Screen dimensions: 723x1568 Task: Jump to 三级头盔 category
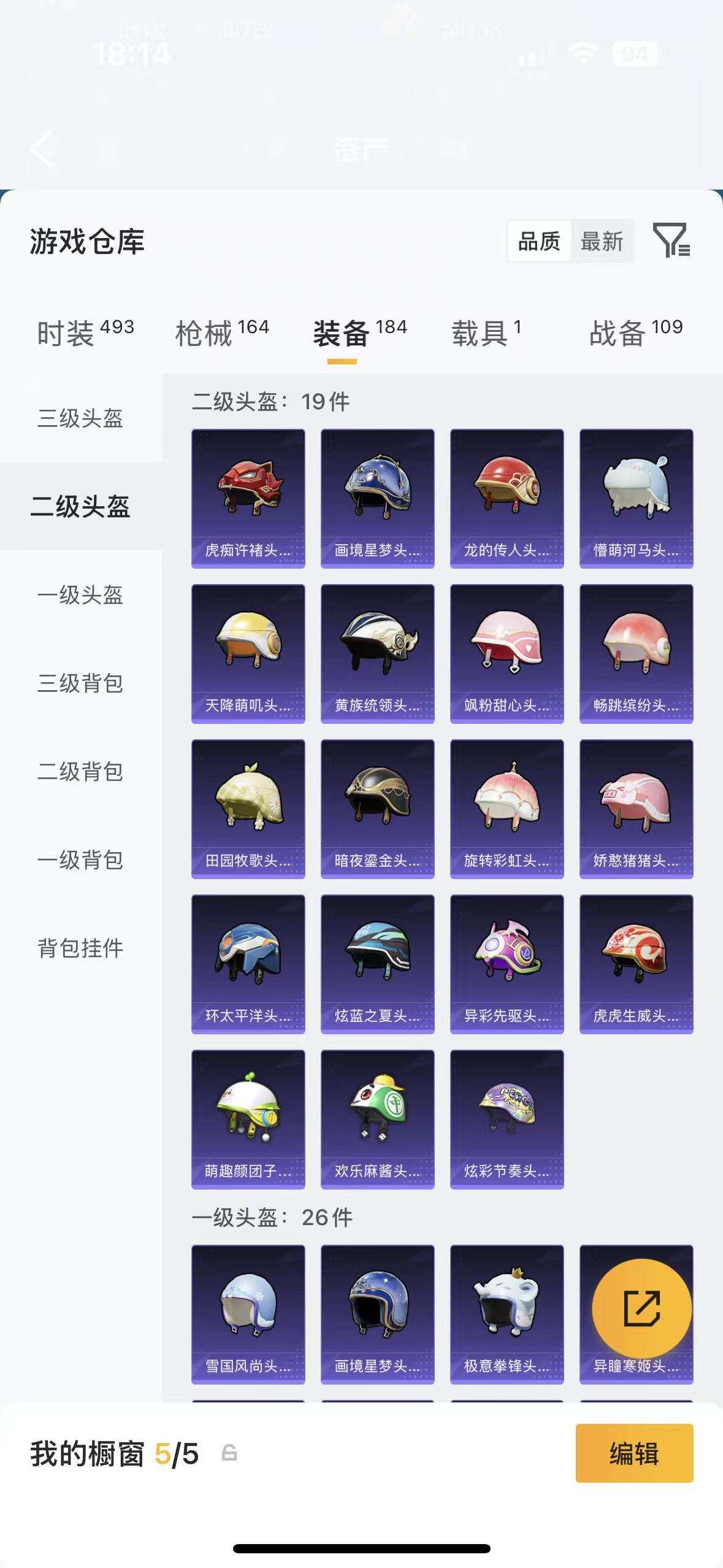click(x=80, y=418)
